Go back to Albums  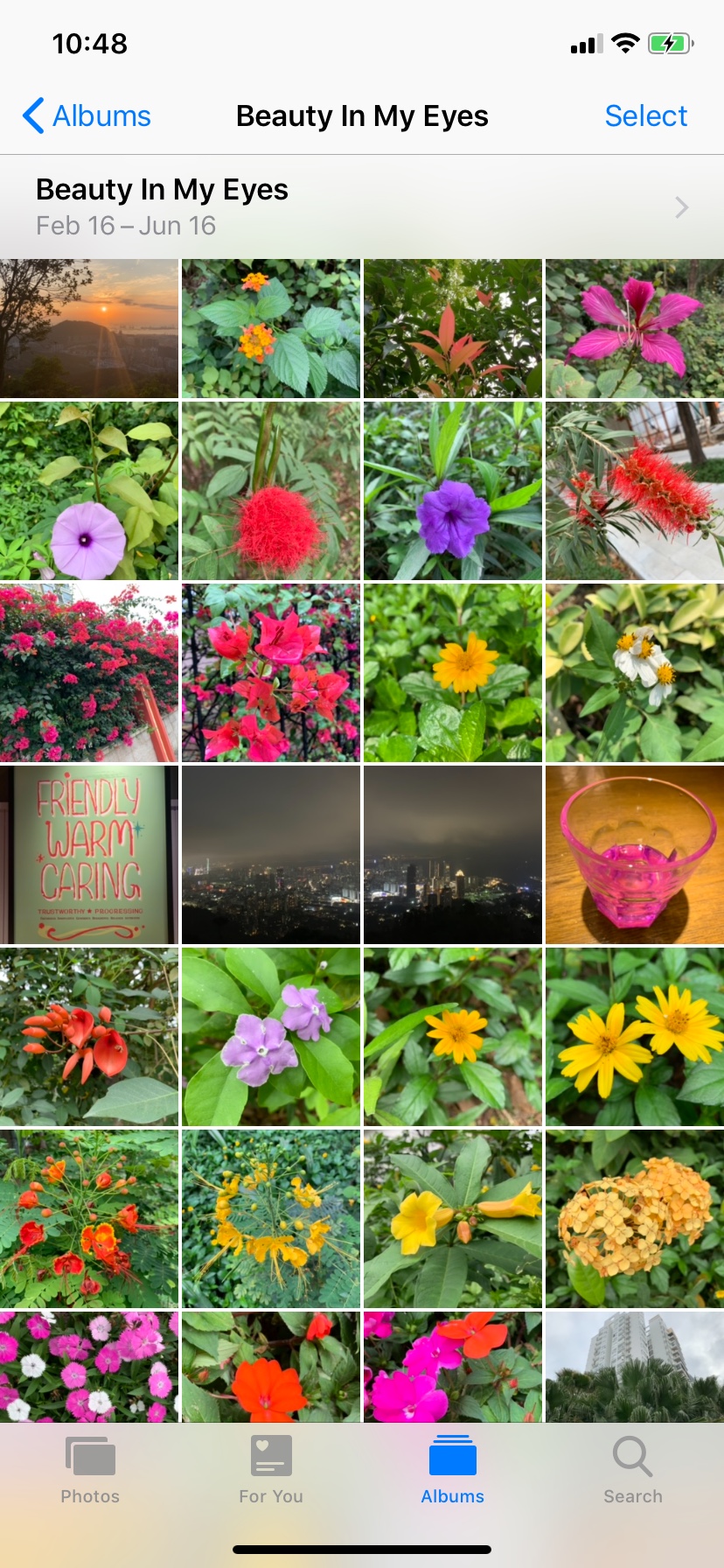(86, 115)
